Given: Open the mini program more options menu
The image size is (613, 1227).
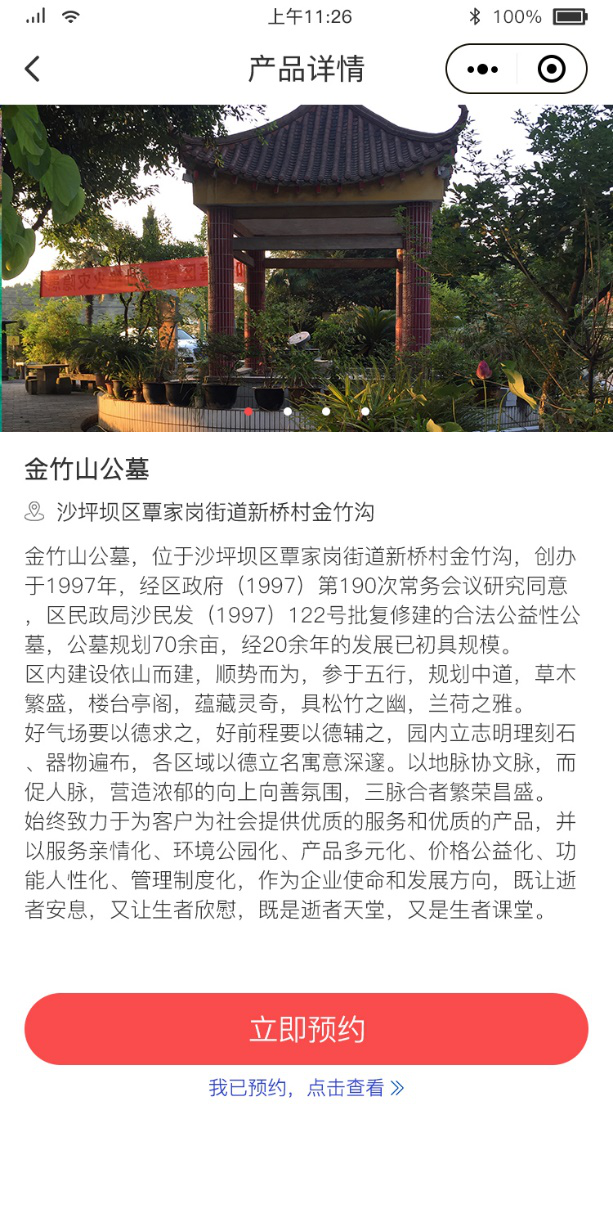Looking at the screenshot, I should (482, 69).
